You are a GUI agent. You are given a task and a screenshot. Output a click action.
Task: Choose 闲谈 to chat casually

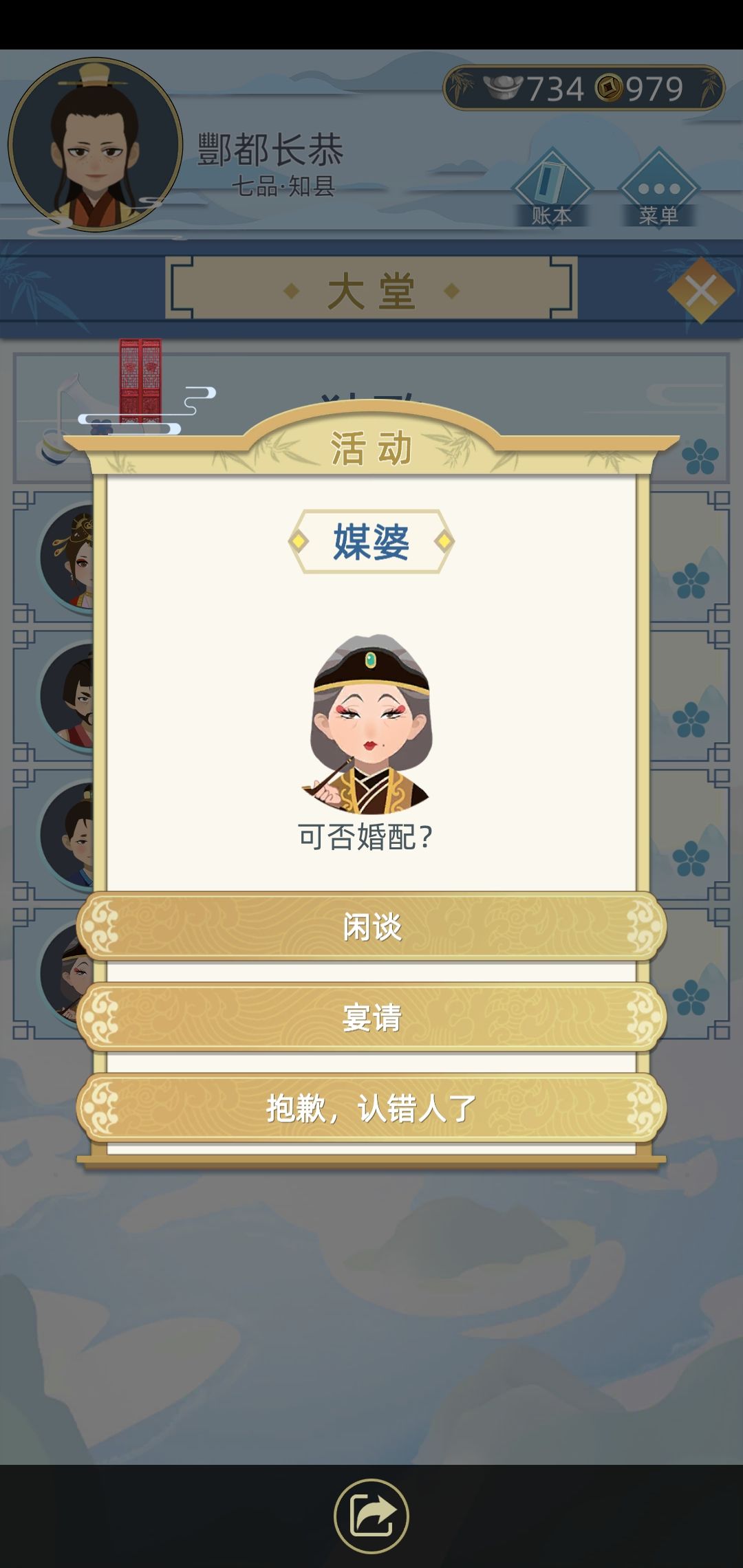click(x=371, y=926)
